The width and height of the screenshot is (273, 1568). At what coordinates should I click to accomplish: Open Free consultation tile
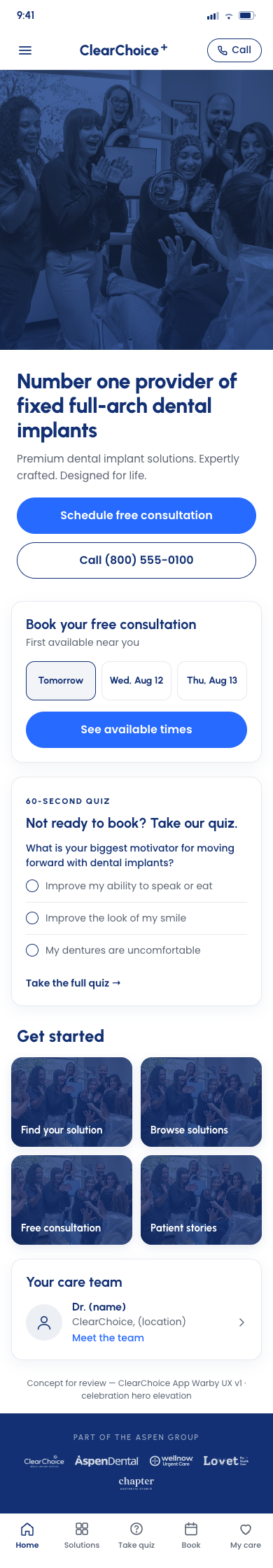point(71,1200)
